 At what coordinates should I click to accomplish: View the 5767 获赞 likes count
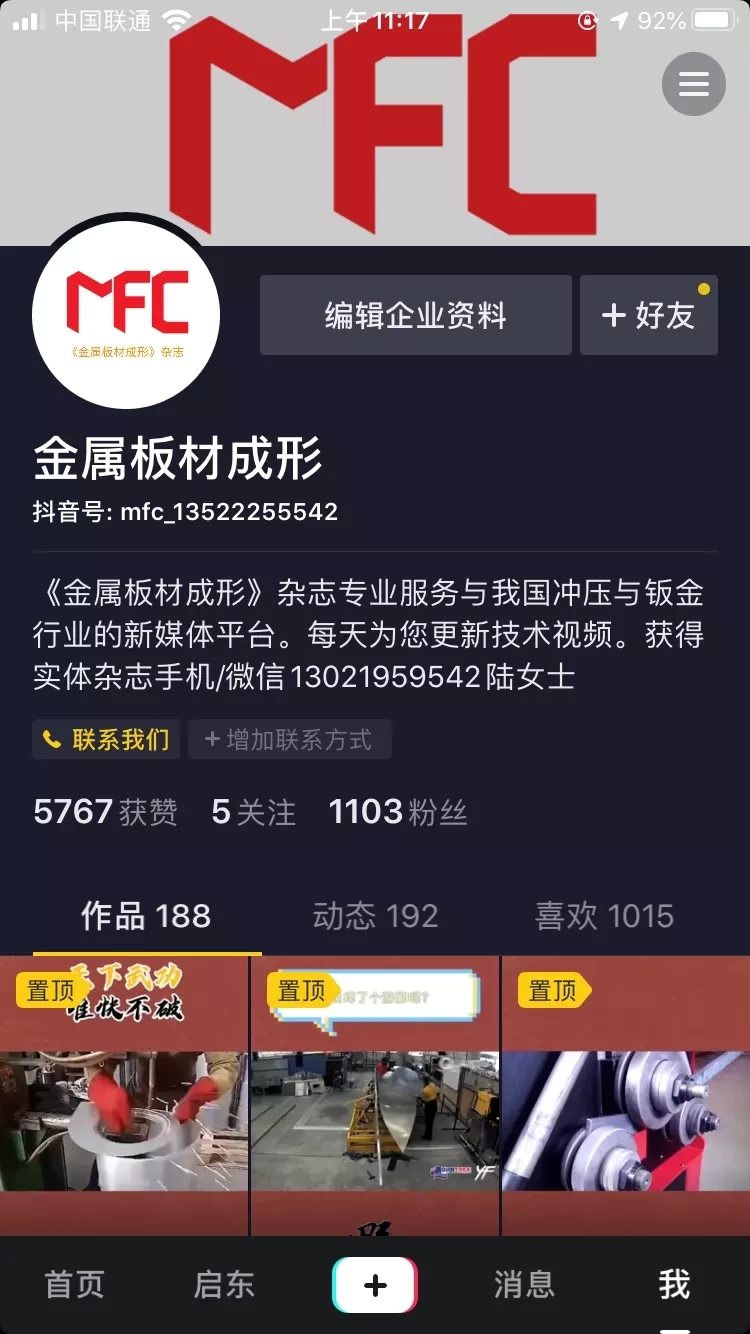pyautogui.click(x=105, y=812)
